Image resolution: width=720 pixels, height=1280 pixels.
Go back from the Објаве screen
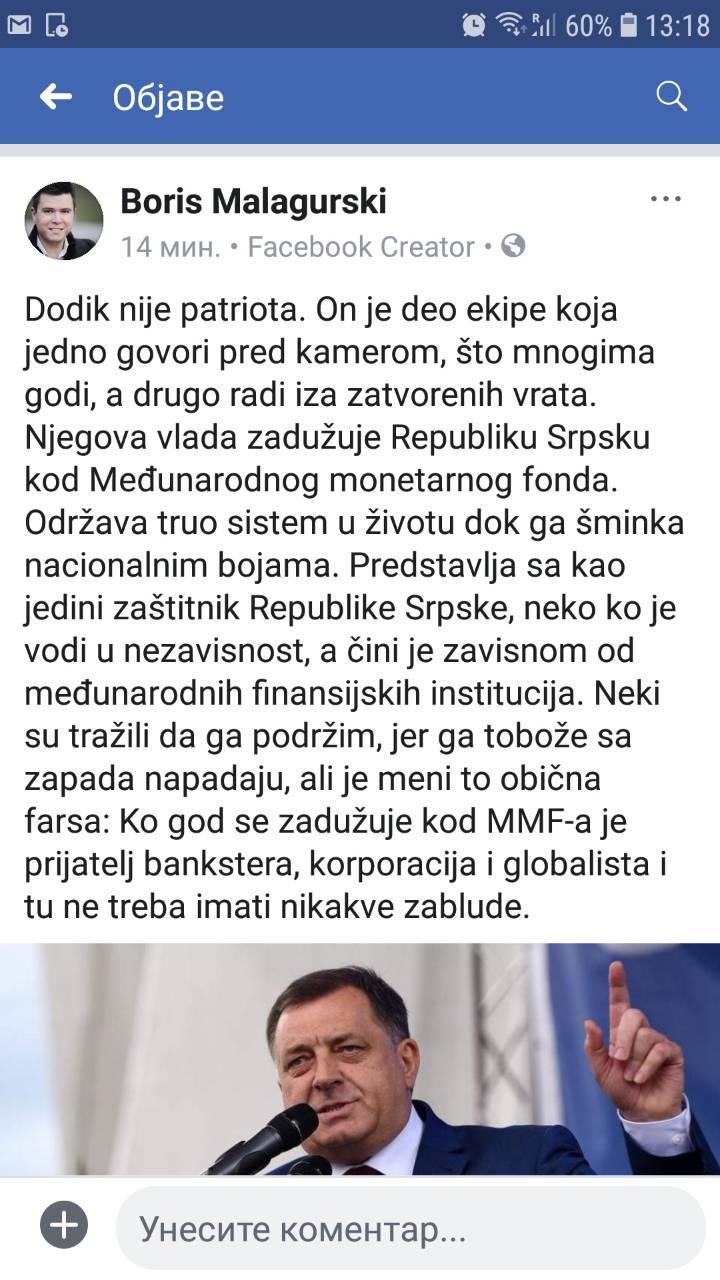pyautogui.click(x=55, y=97)
